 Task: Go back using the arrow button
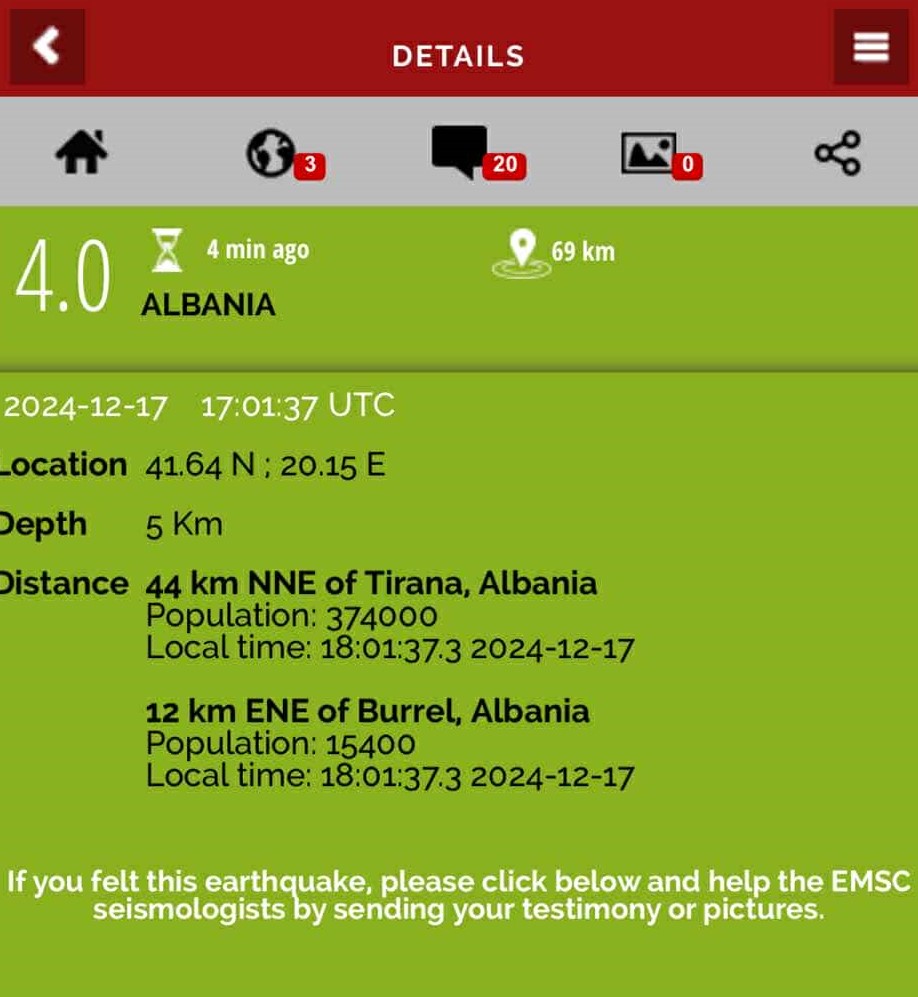[46, 47]
